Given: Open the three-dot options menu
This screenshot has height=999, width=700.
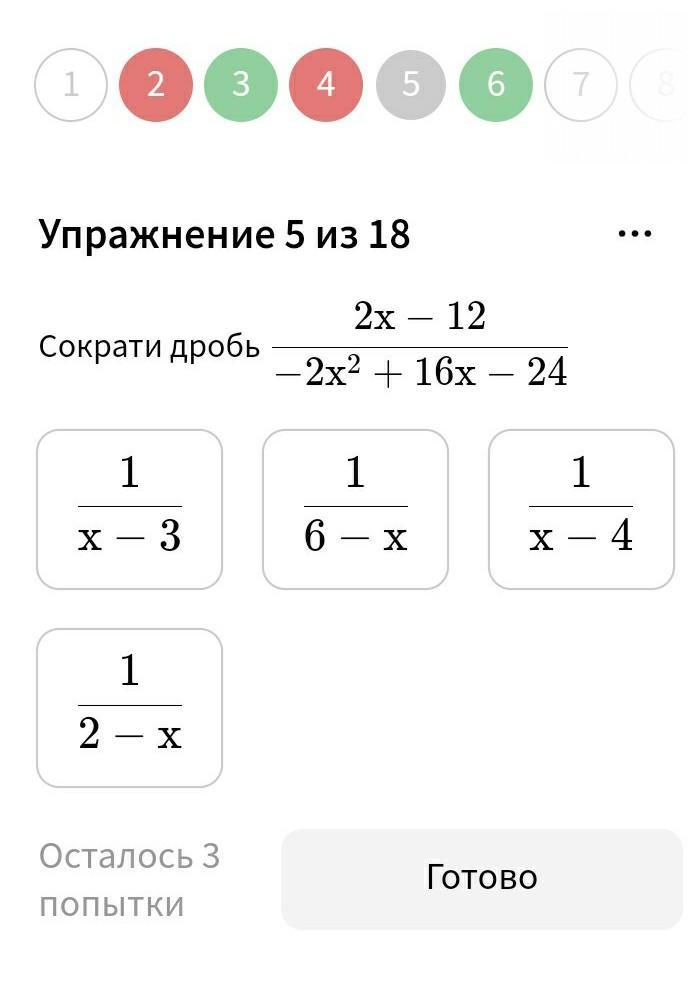Looking at the screenshot, I should (635, 235).
